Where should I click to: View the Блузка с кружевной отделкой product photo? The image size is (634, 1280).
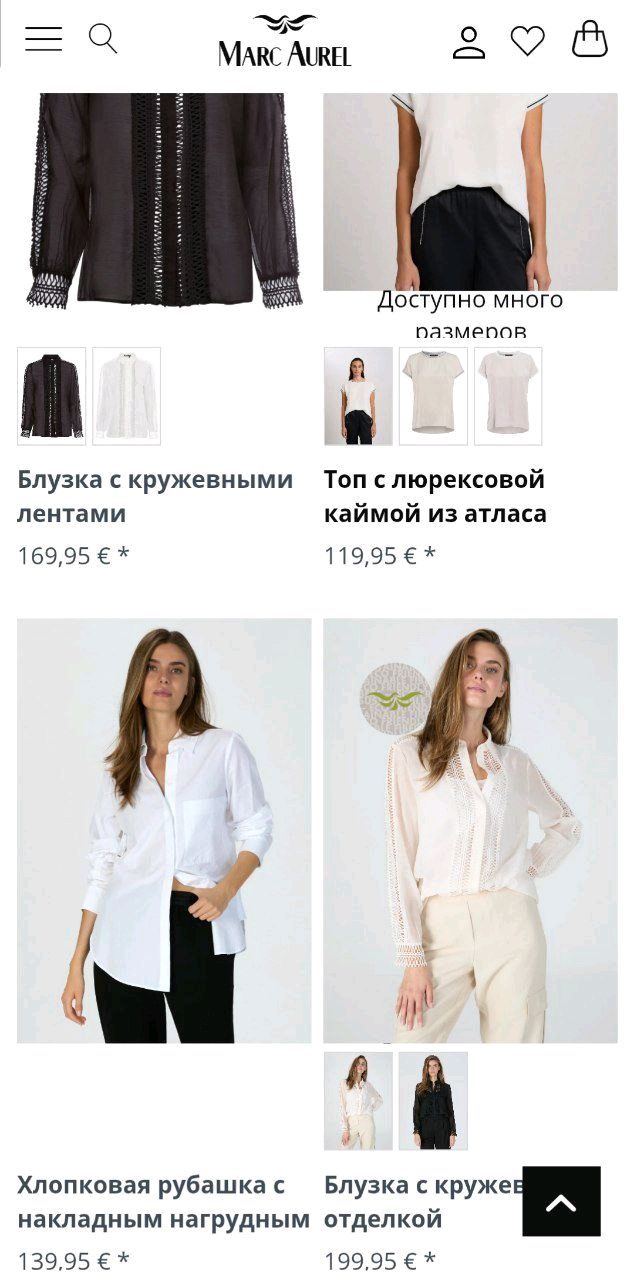(470, 831)
